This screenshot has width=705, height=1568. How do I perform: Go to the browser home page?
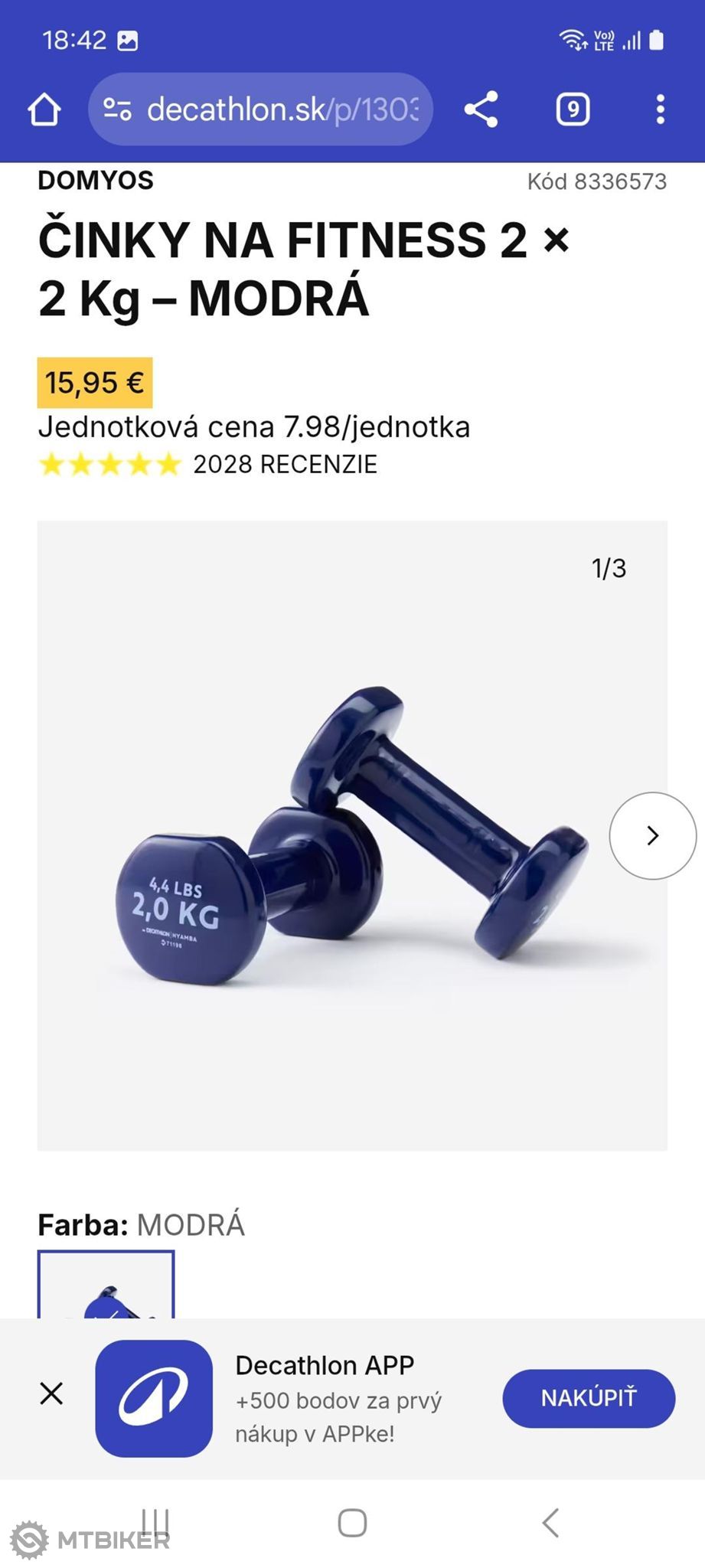pyautogui.click(x=44, y=109)
